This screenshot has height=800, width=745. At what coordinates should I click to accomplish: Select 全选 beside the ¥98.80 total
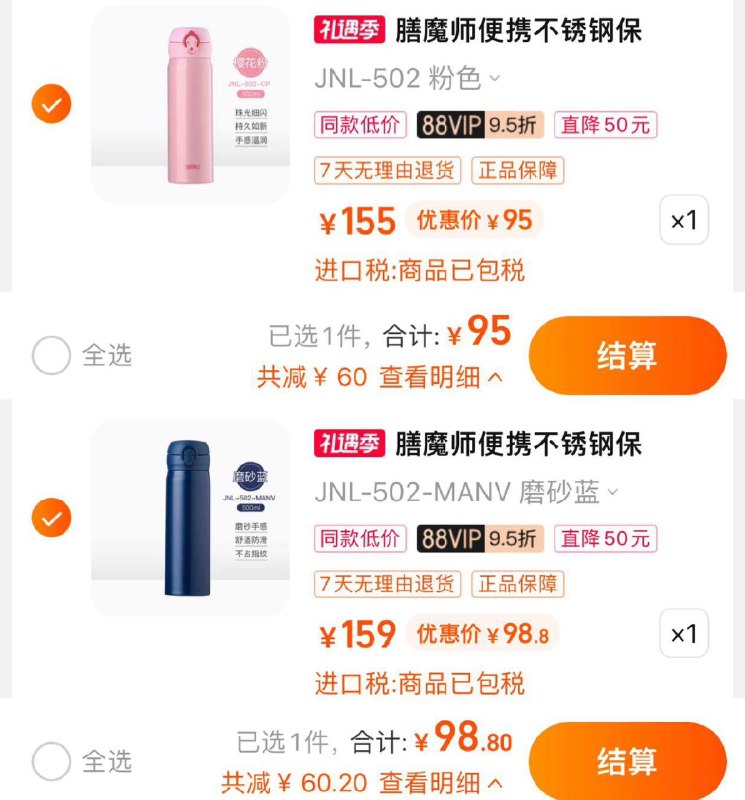pyautogui.click(x=51, y=762)
